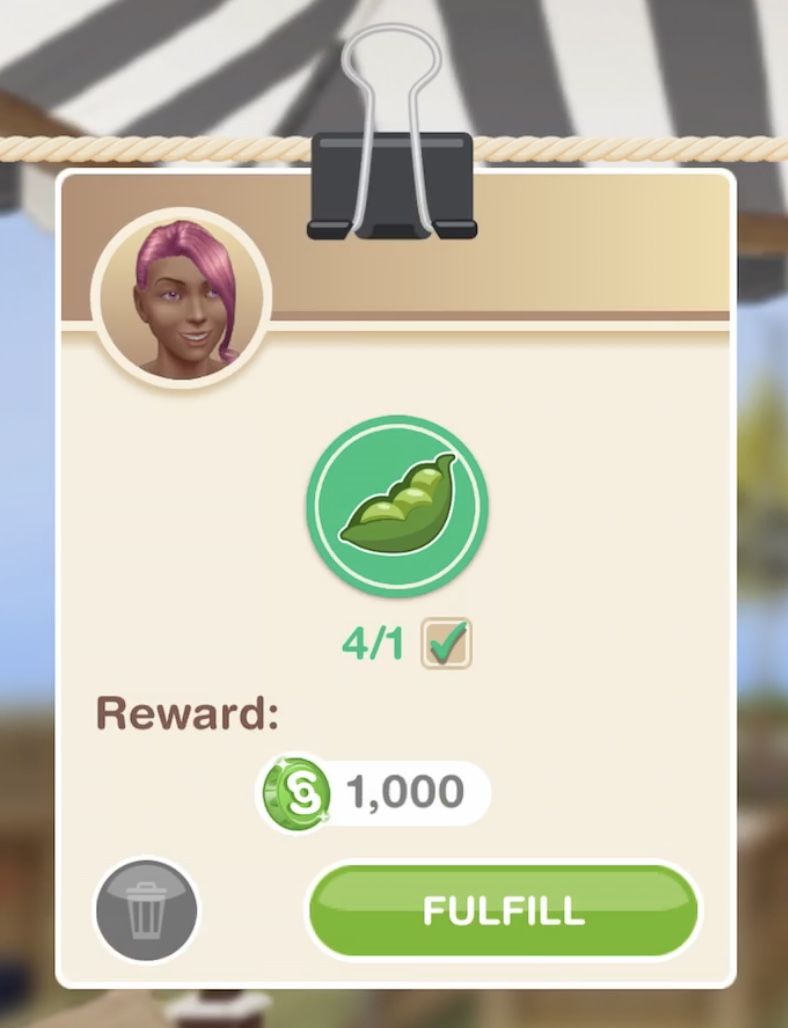Tap the FULFILL button to complete order
The image size is (788, 1028).
coord(503,911)
